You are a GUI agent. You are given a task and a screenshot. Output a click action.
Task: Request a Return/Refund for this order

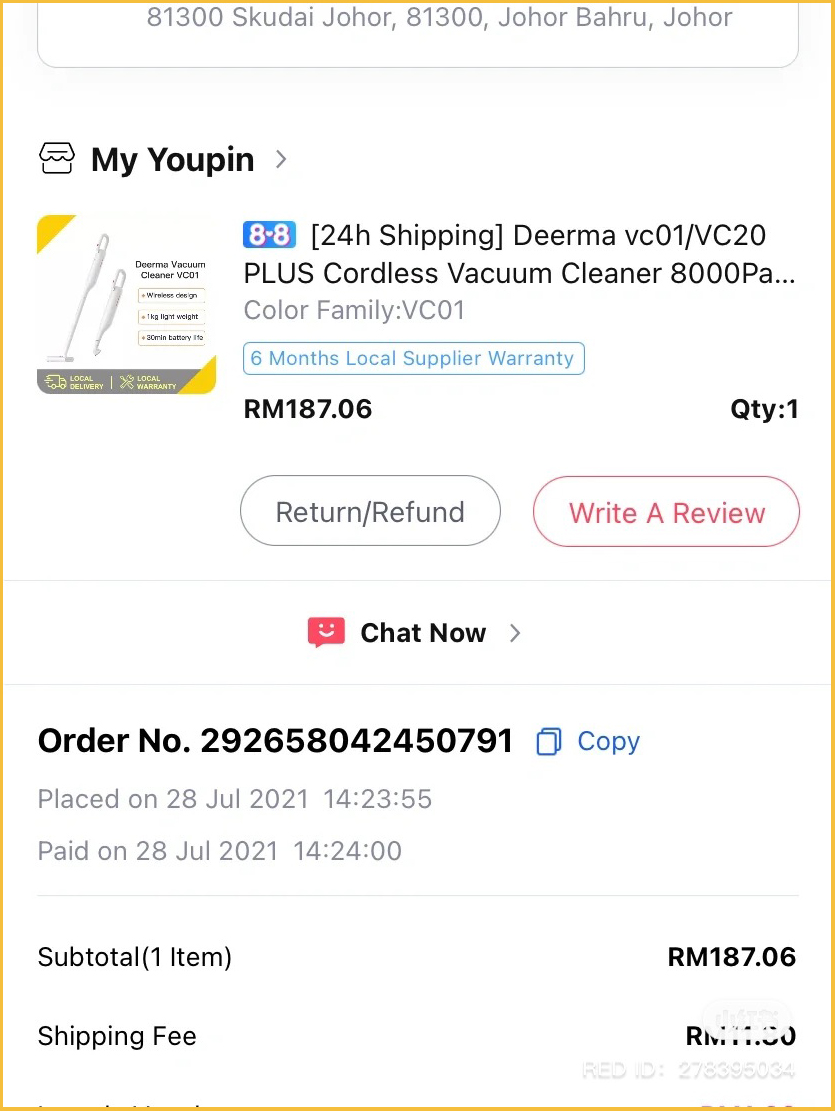coord(370,512)
